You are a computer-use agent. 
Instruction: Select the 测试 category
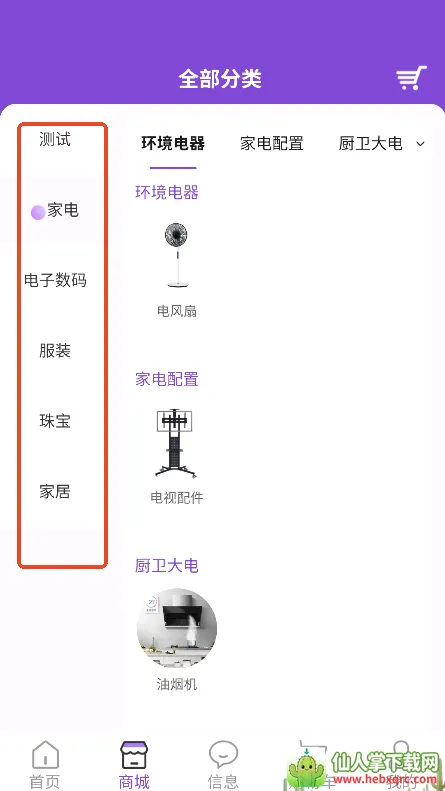pos(55,139)
